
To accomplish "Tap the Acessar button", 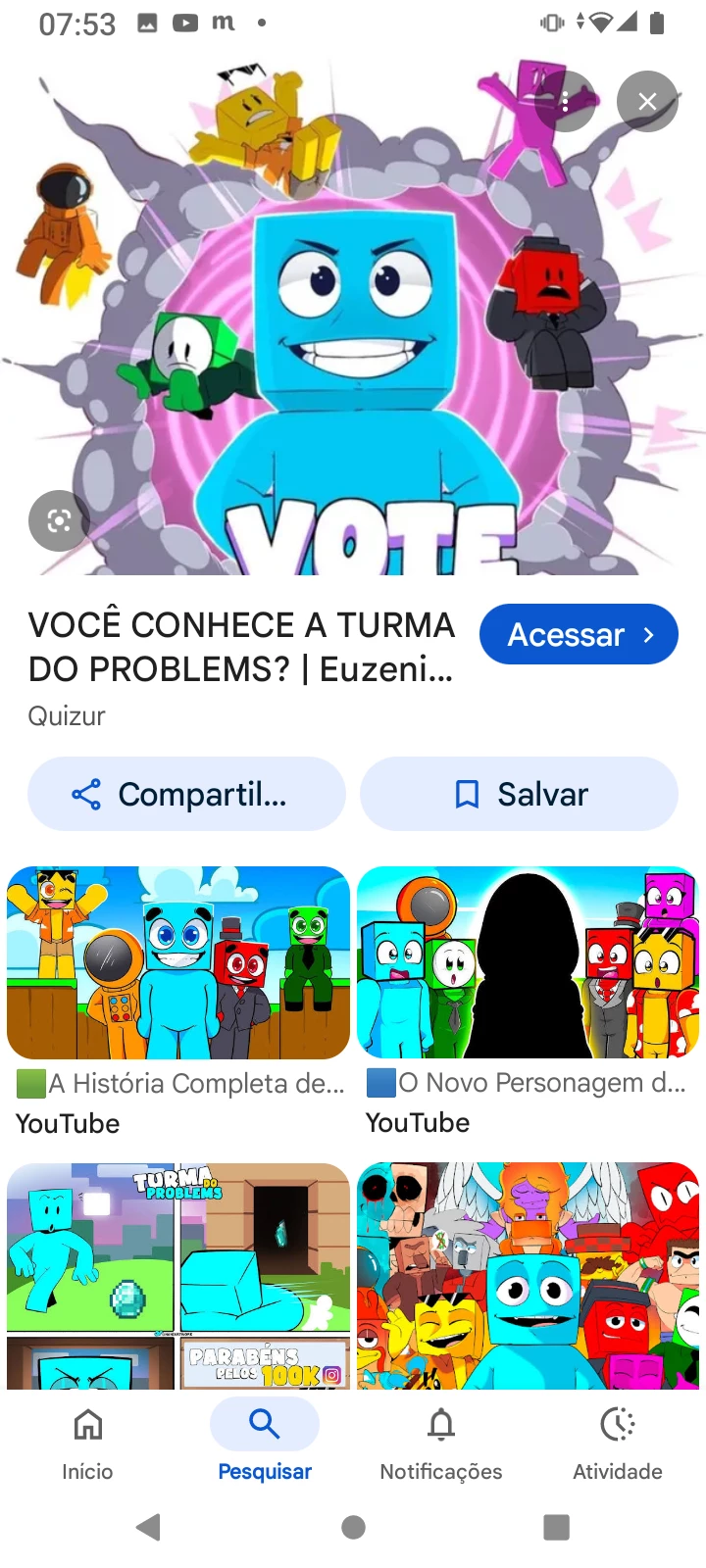I will tap(579, 634).
